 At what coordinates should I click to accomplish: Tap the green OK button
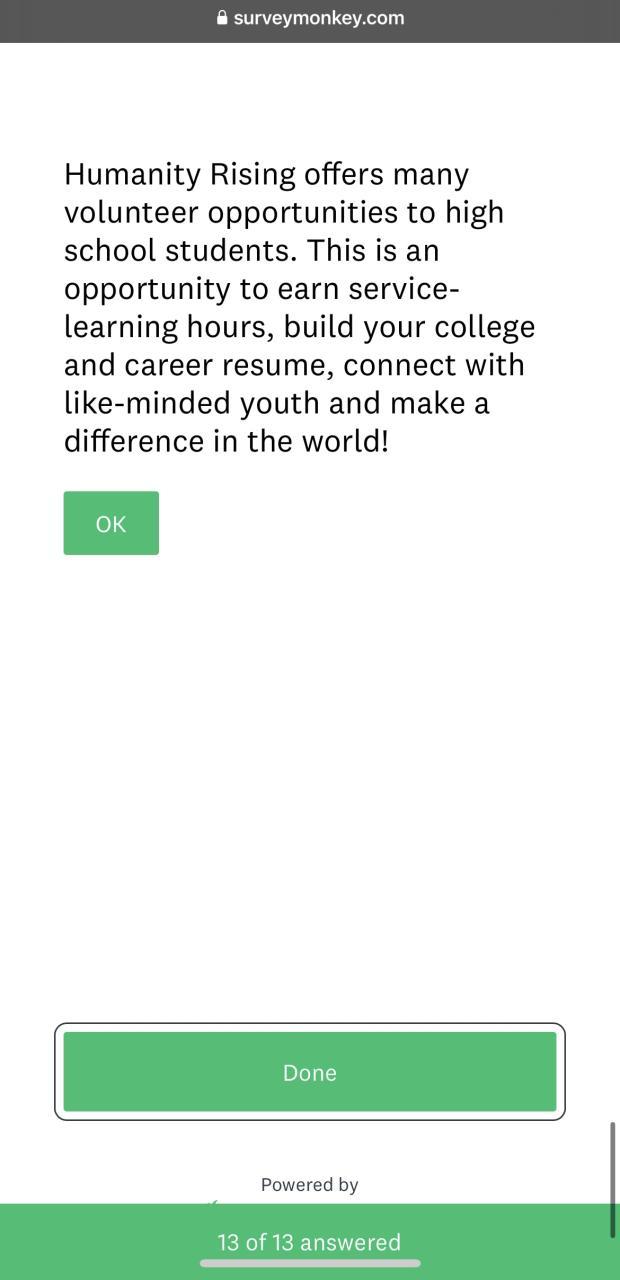tap(111, 523)
